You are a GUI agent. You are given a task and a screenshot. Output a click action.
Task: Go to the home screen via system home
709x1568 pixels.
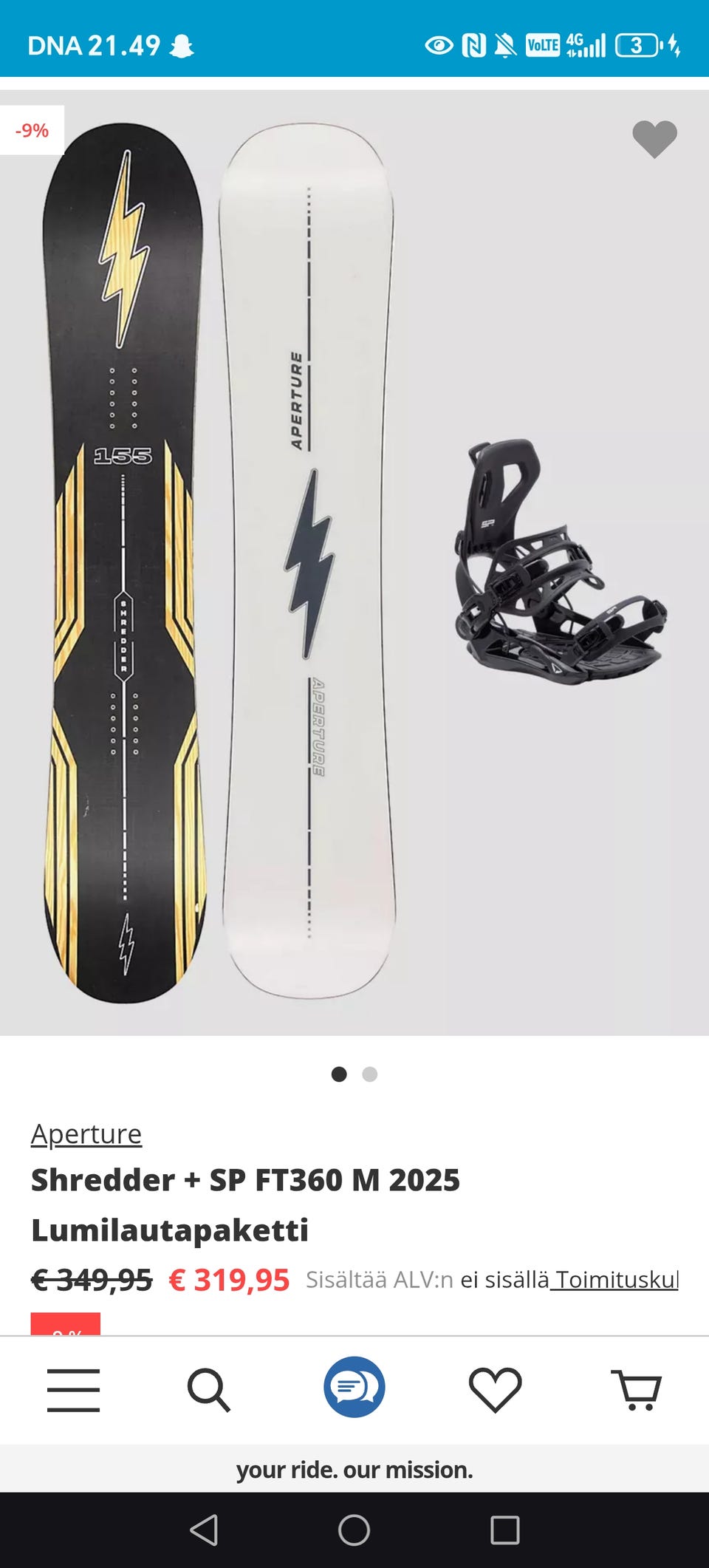click(354, 1530)
